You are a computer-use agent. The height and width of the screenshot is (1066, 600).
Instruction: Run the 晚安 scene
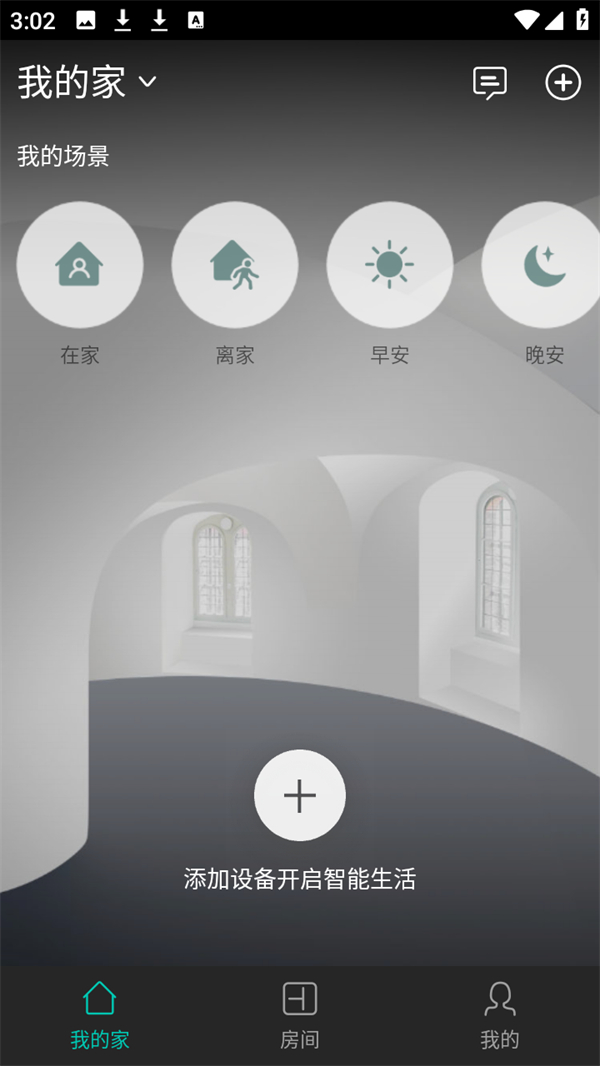click(x=543, y=265)
